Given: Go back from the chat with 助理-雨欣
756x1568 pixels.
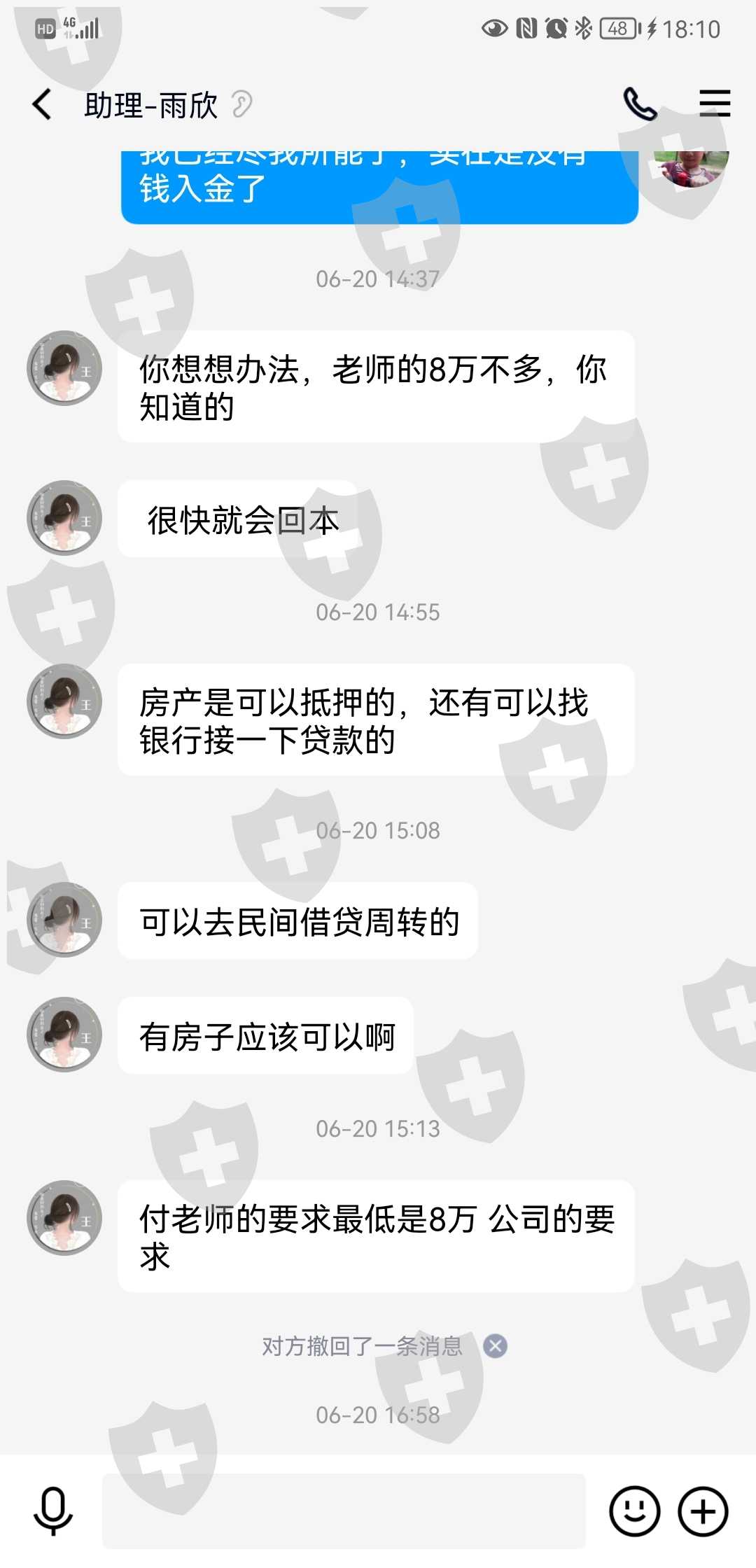Looking at the screenshot, I should [42, 105].
